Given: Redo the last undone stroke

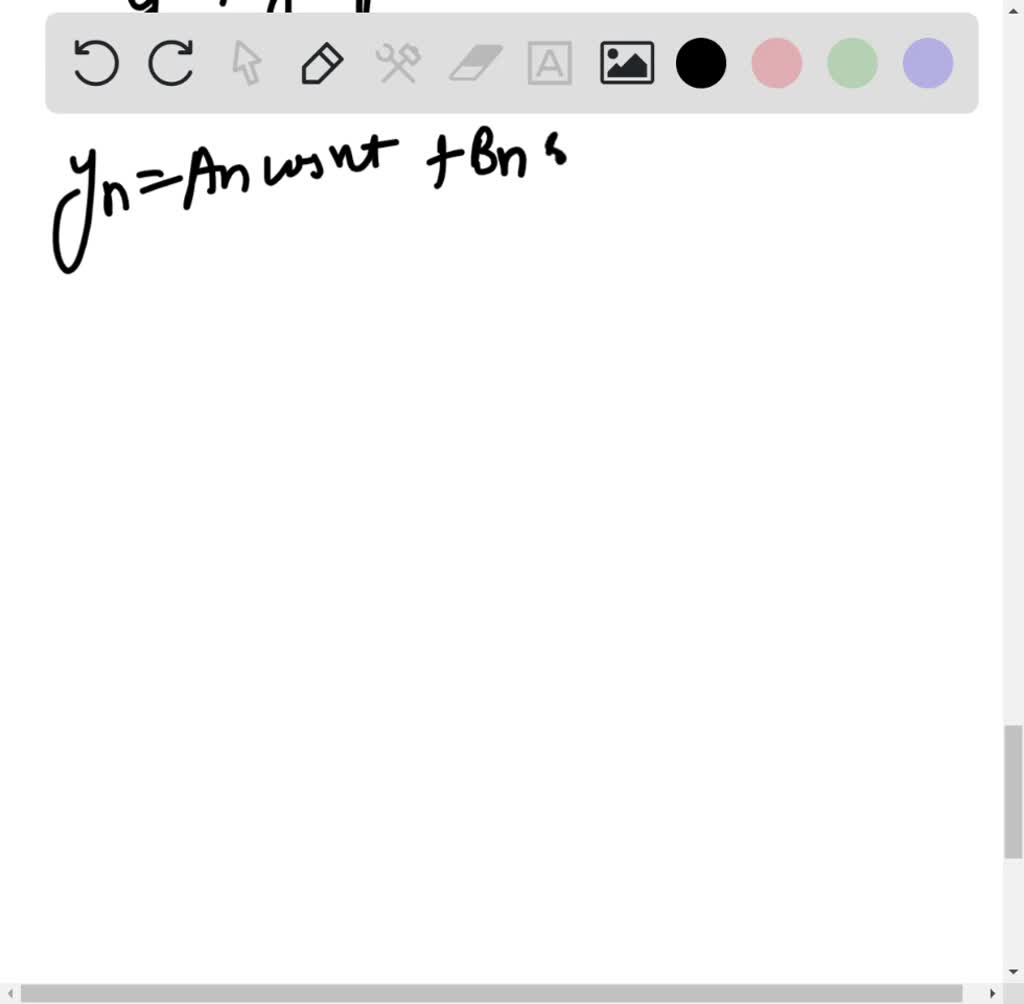Looking at the screenshot, I should [x=171, y=63].
